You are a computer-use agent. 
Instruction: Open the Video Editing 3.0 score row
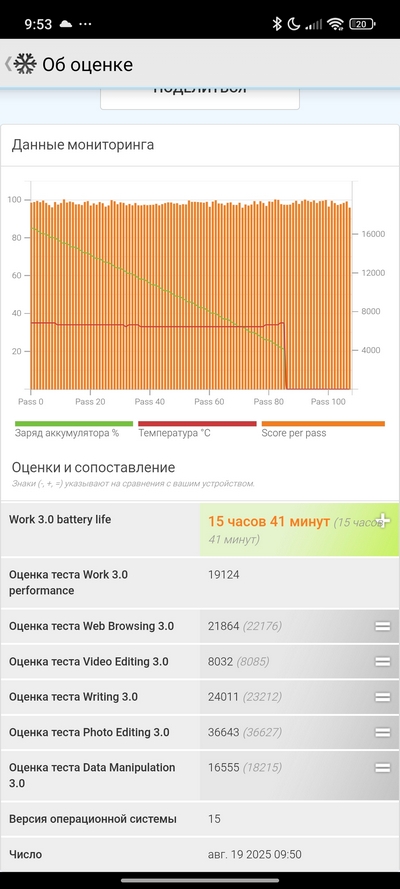coord(200,662)
